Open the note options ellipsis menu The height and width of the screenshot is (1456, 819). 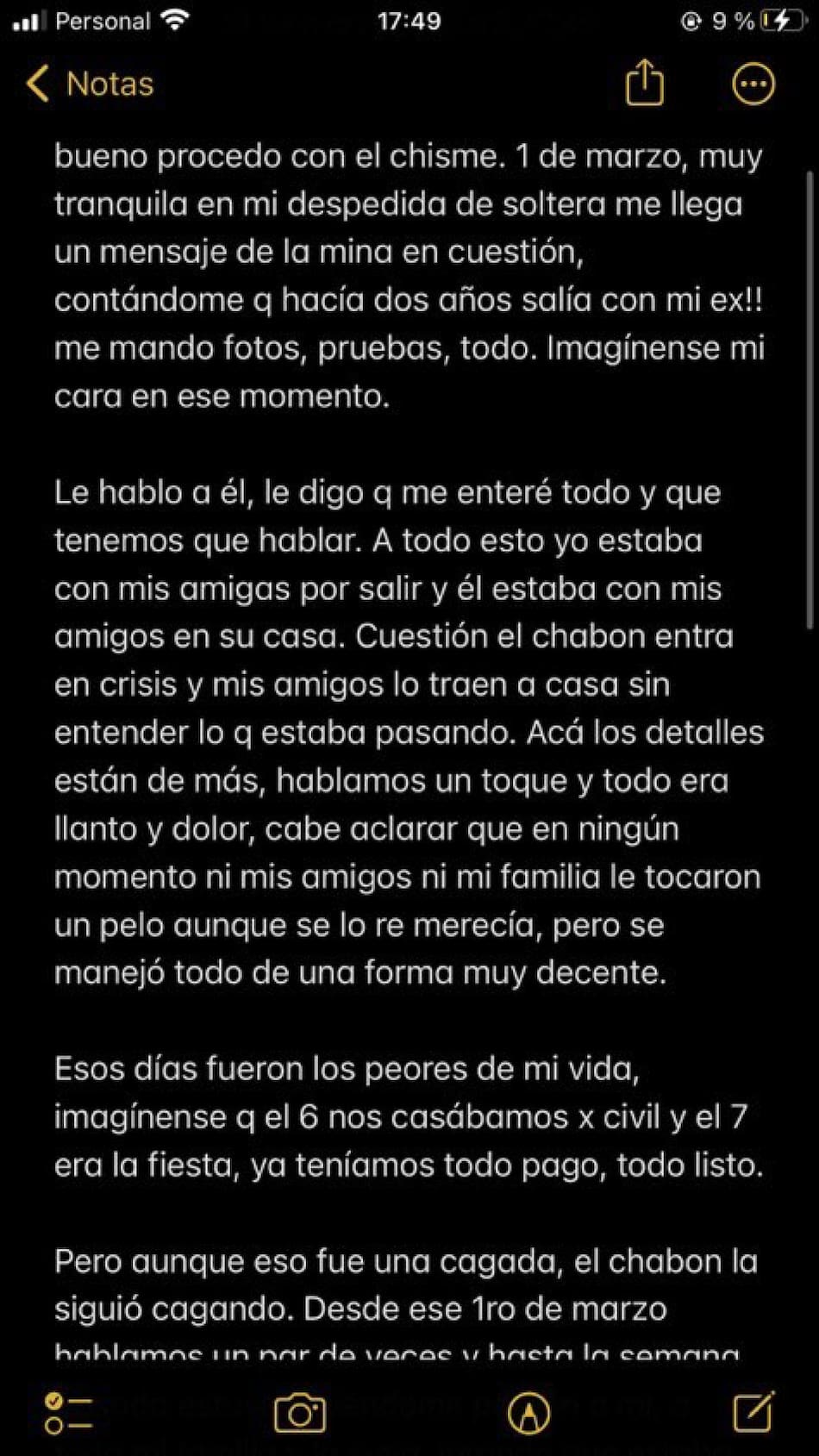(752, 84)
